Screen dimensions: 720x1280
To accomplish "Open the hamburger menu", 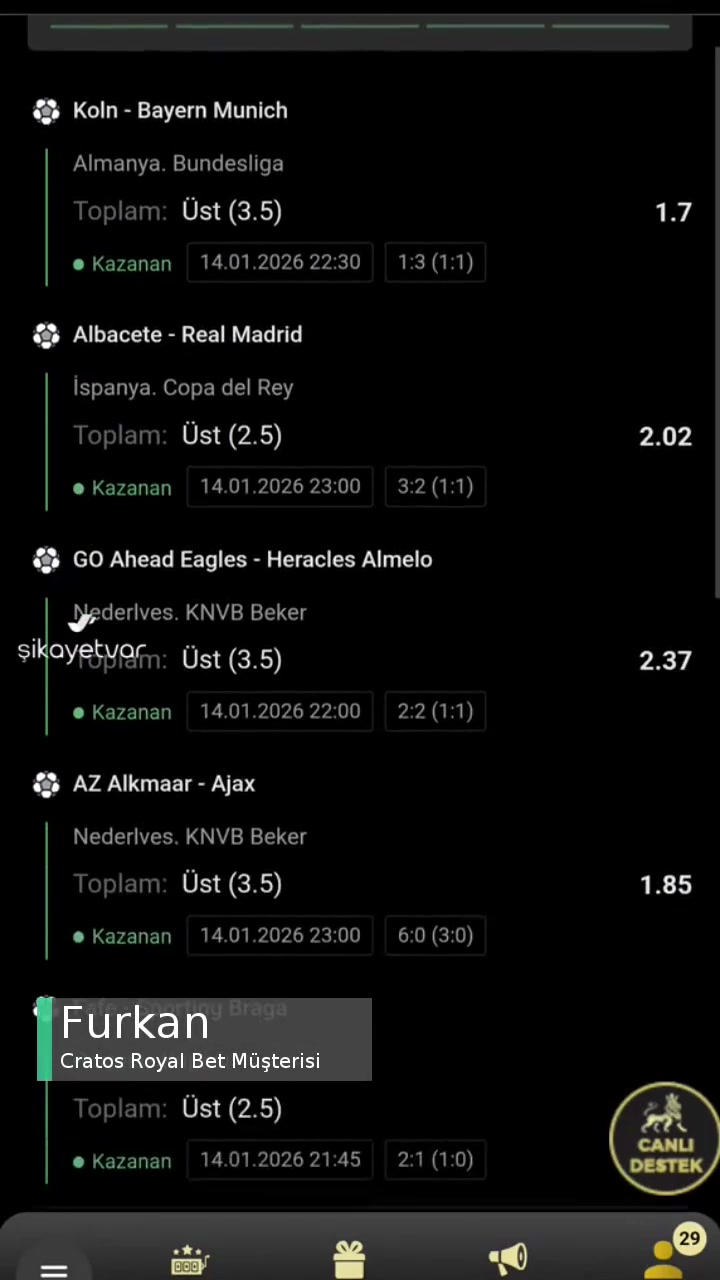I will pos(53,1268).
